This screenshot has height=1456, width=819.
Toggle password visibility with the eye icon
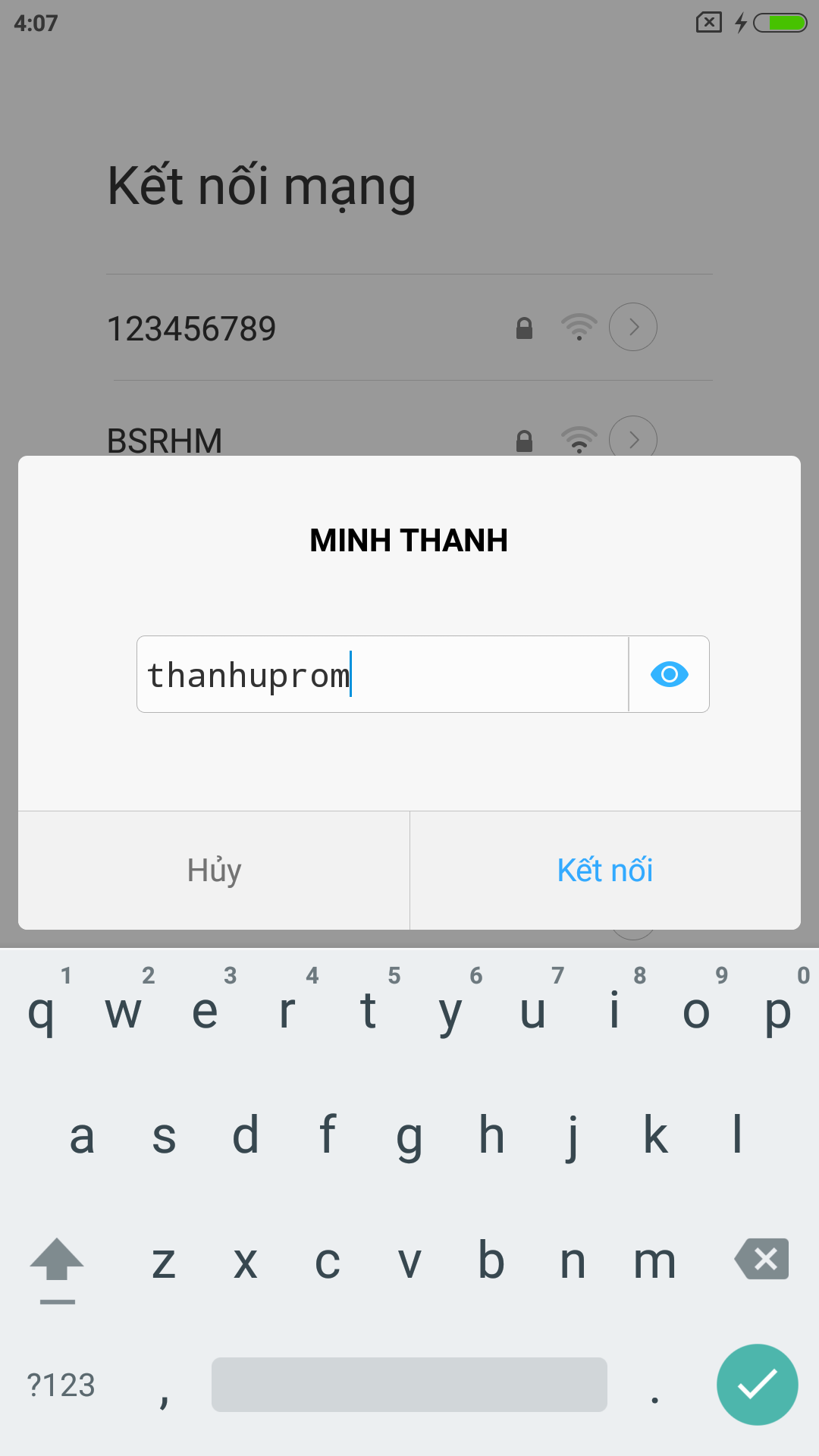click(x=669, y=674)
